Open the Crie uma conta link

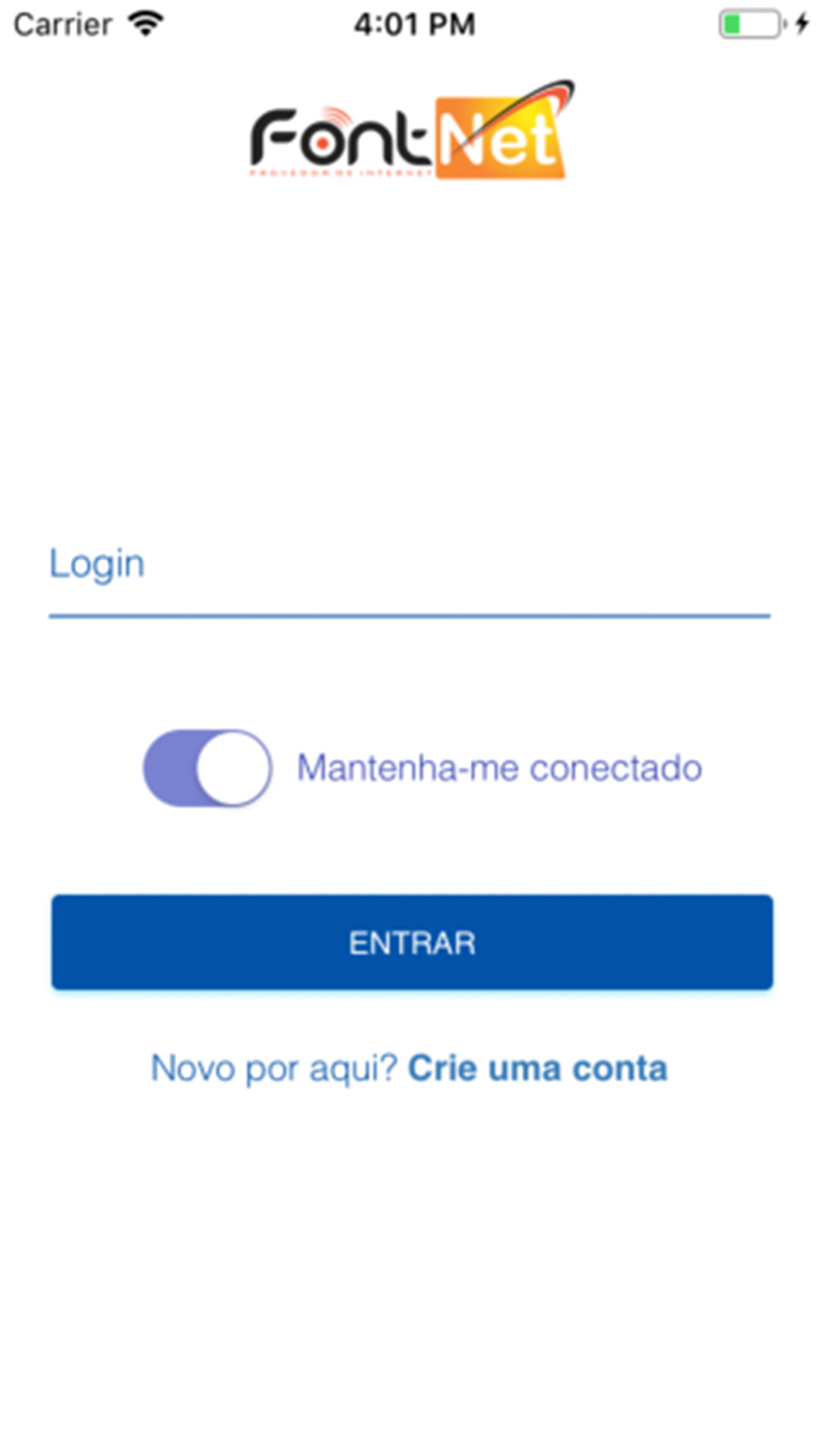[538, 1068]
